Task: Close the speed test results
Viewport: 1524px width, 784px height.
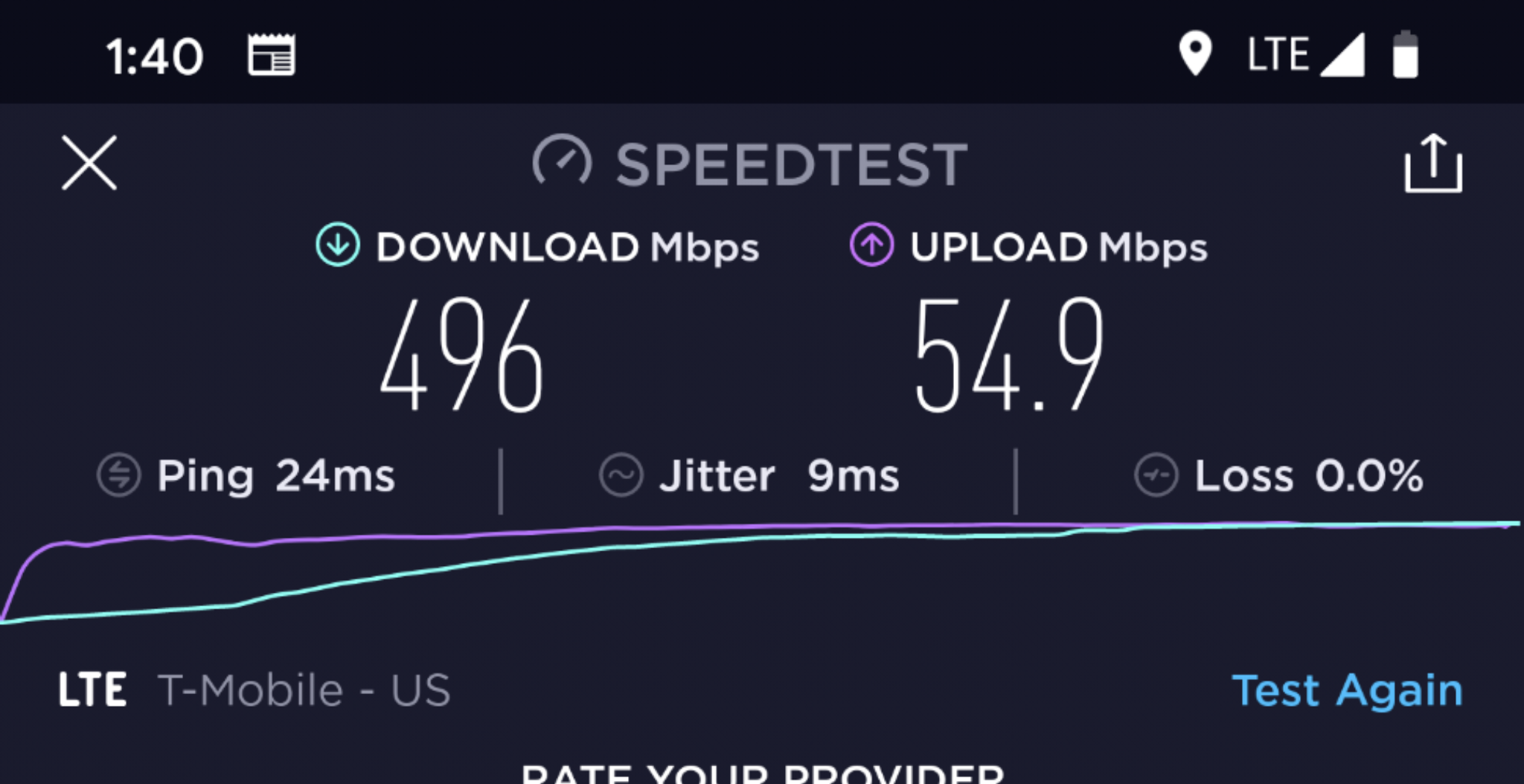Action: tap(89, 163)
